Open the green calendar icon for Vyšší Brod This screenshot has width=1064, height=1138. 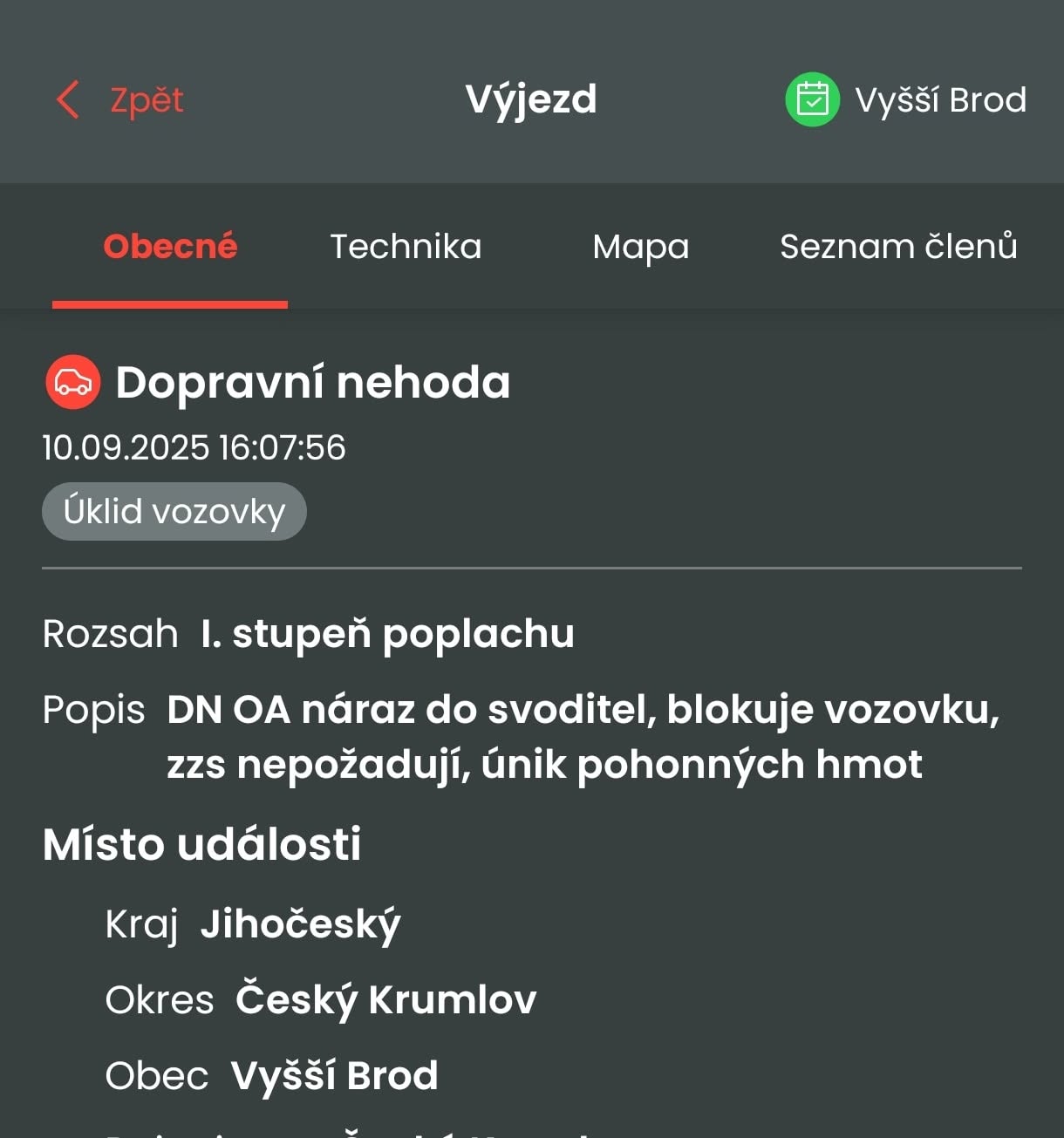point(812,99)
